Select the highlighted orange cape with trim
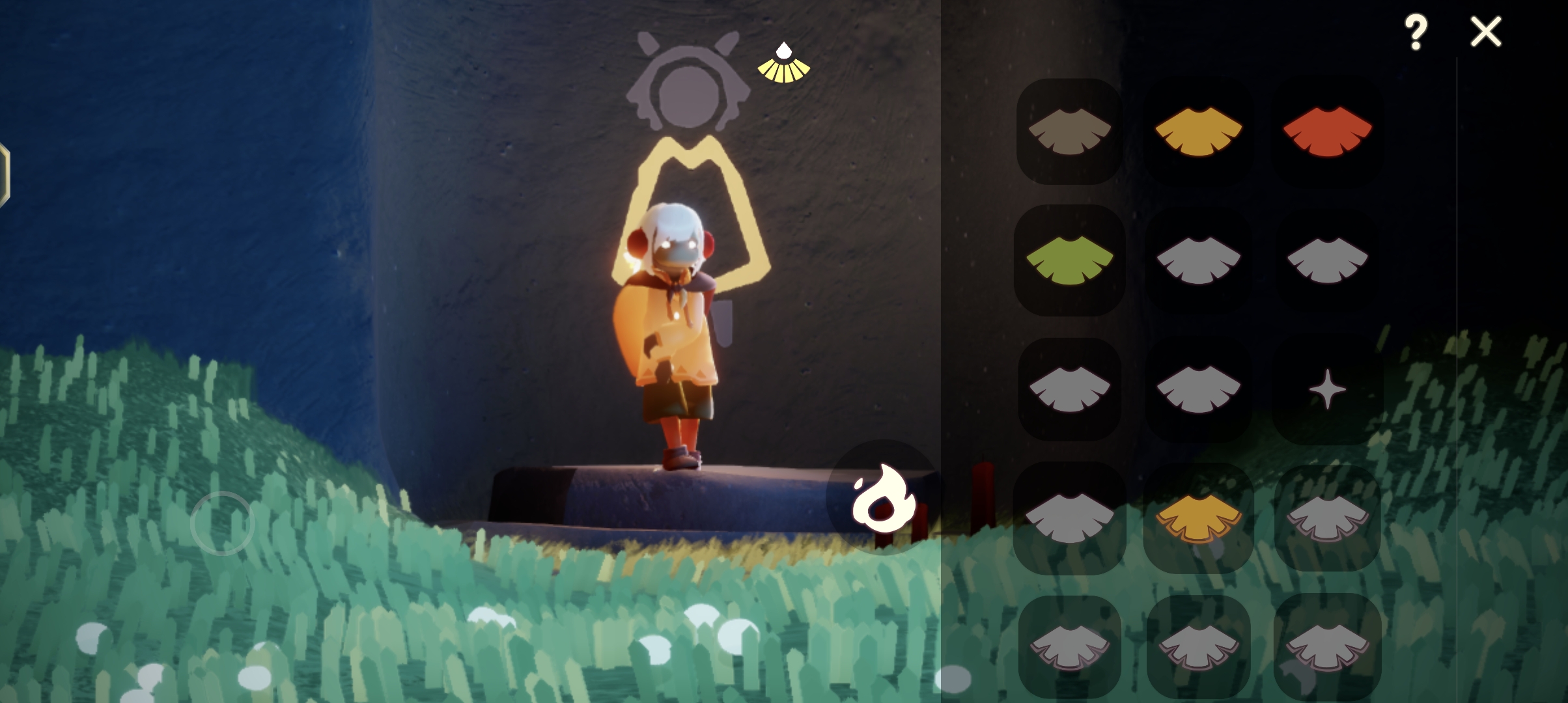The width and height of the screenshot is (1568, 703). (1198, 519)
